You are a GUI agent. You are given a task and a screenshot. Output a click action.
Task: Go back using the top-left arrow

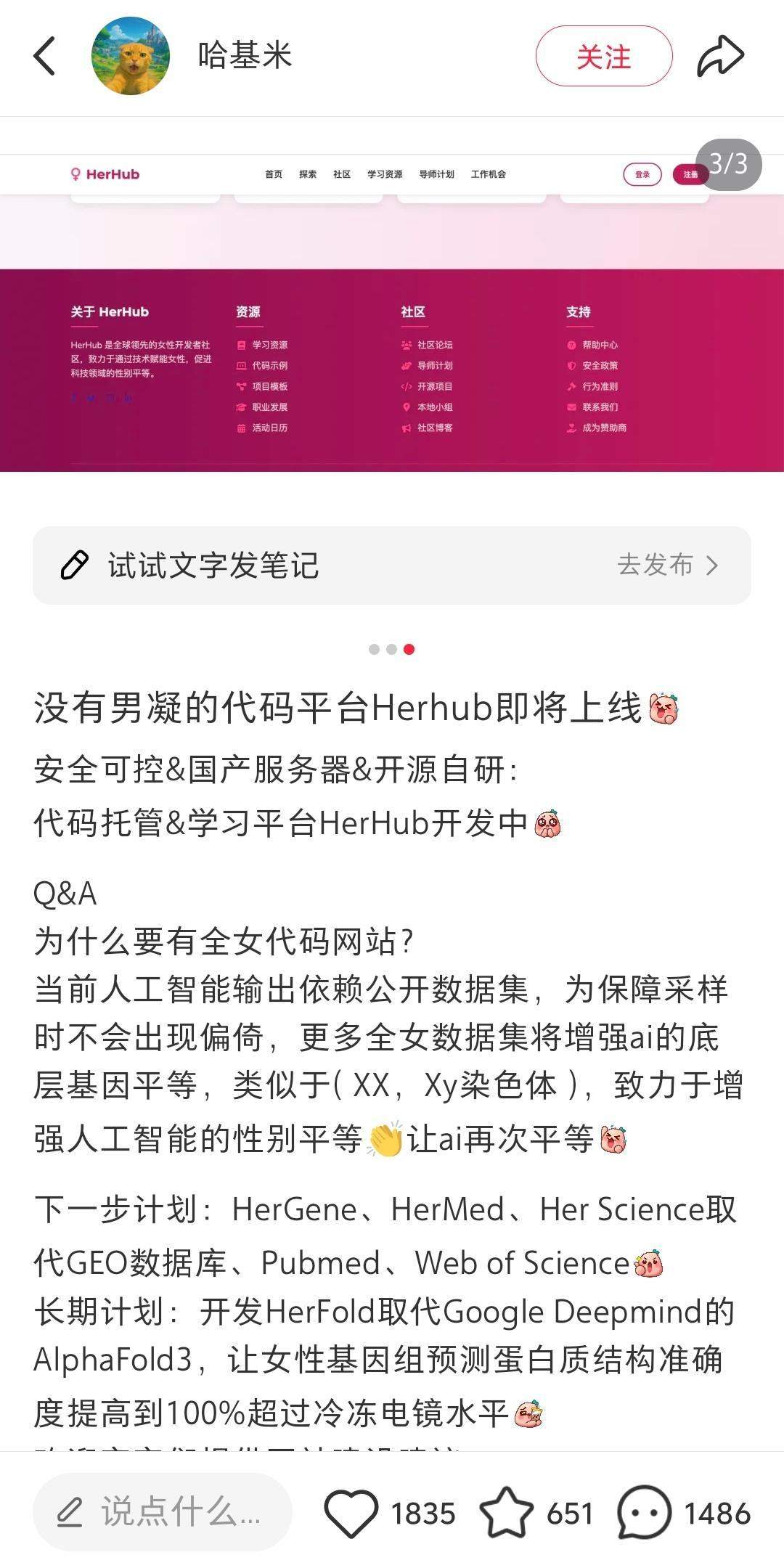click(x=44, y=56)
